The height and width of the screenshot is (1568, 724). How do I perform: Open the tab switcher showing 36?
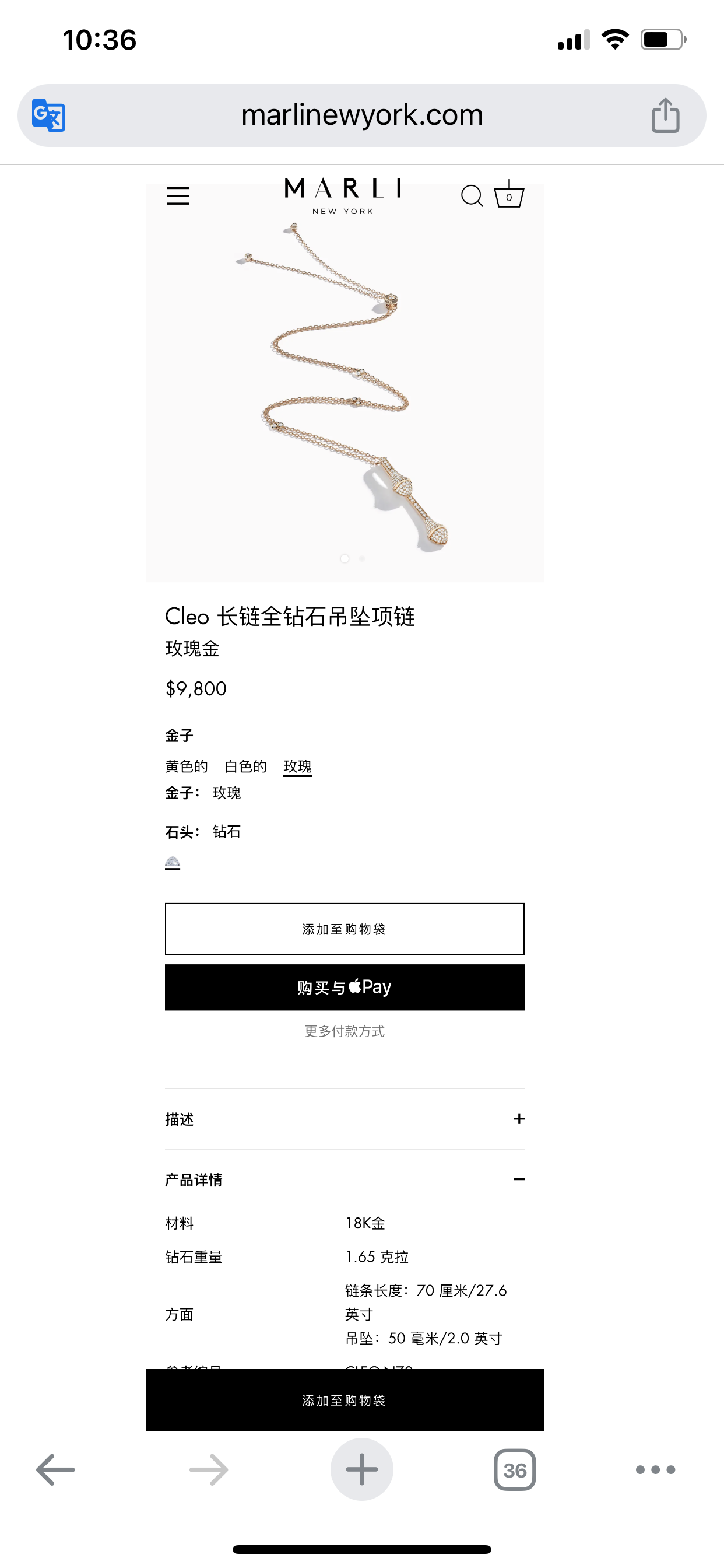[515, 1470]
